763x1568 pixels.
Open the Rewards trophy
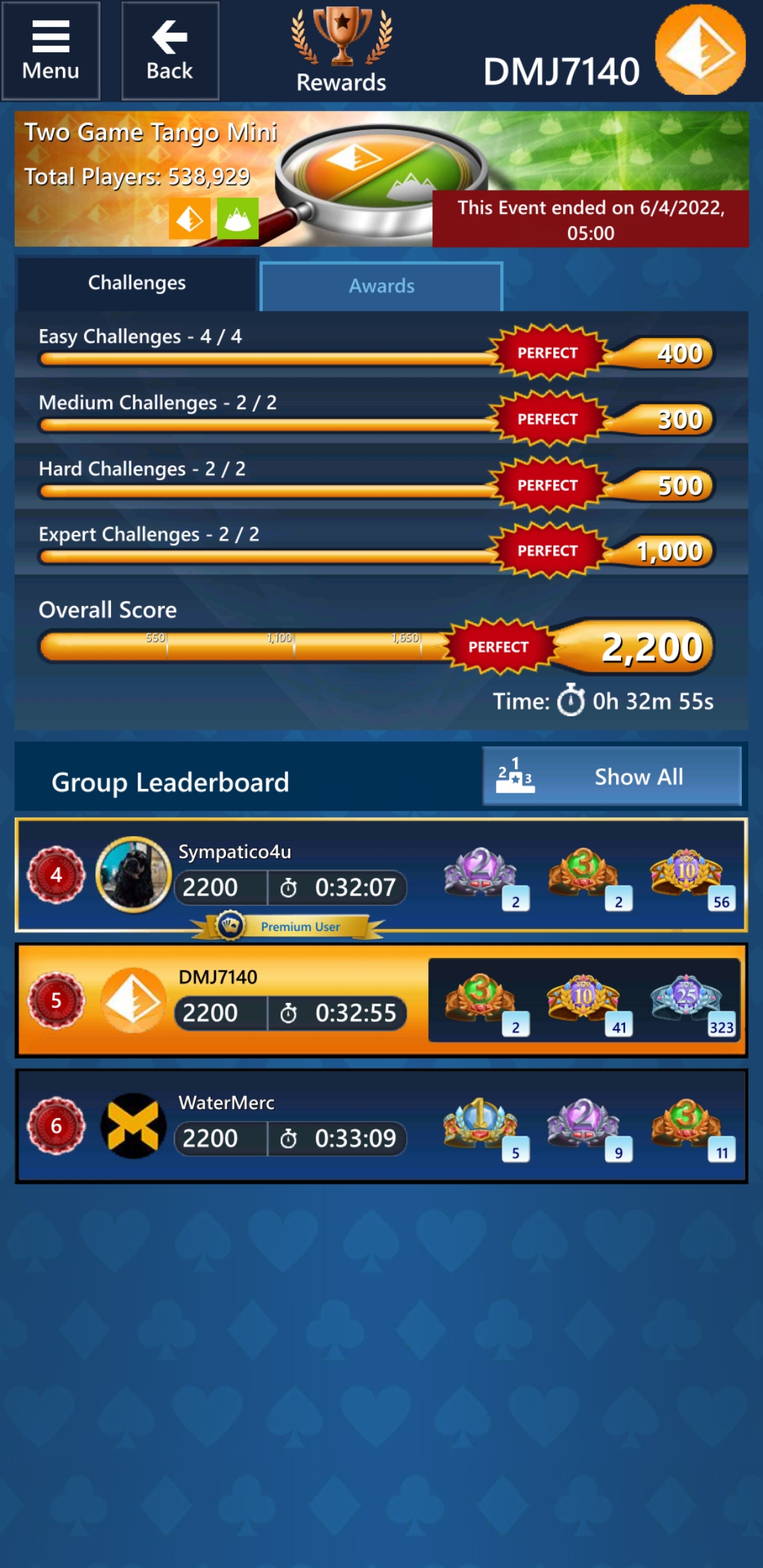click(x=342, y=51)
